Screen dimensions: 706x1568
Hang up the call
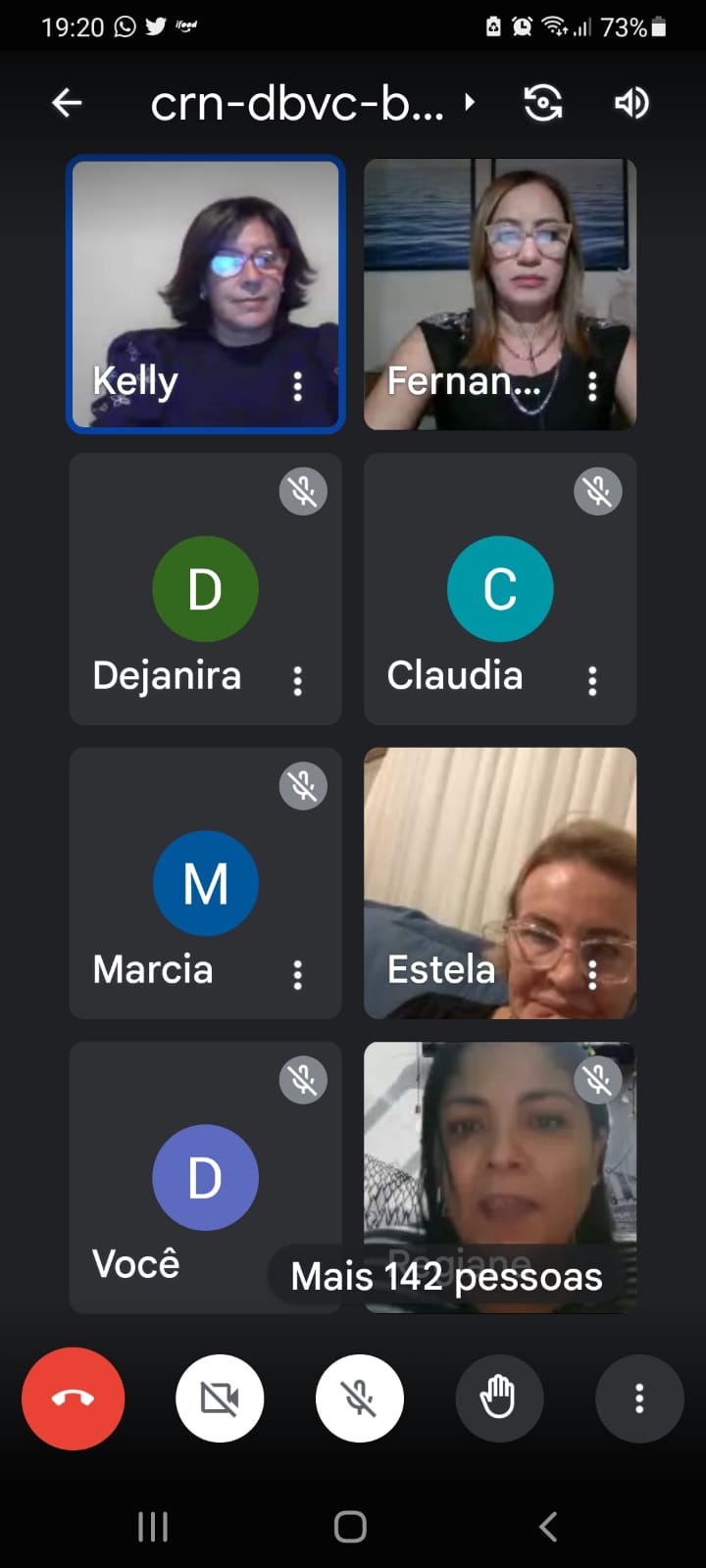(x=74, y=1398)
